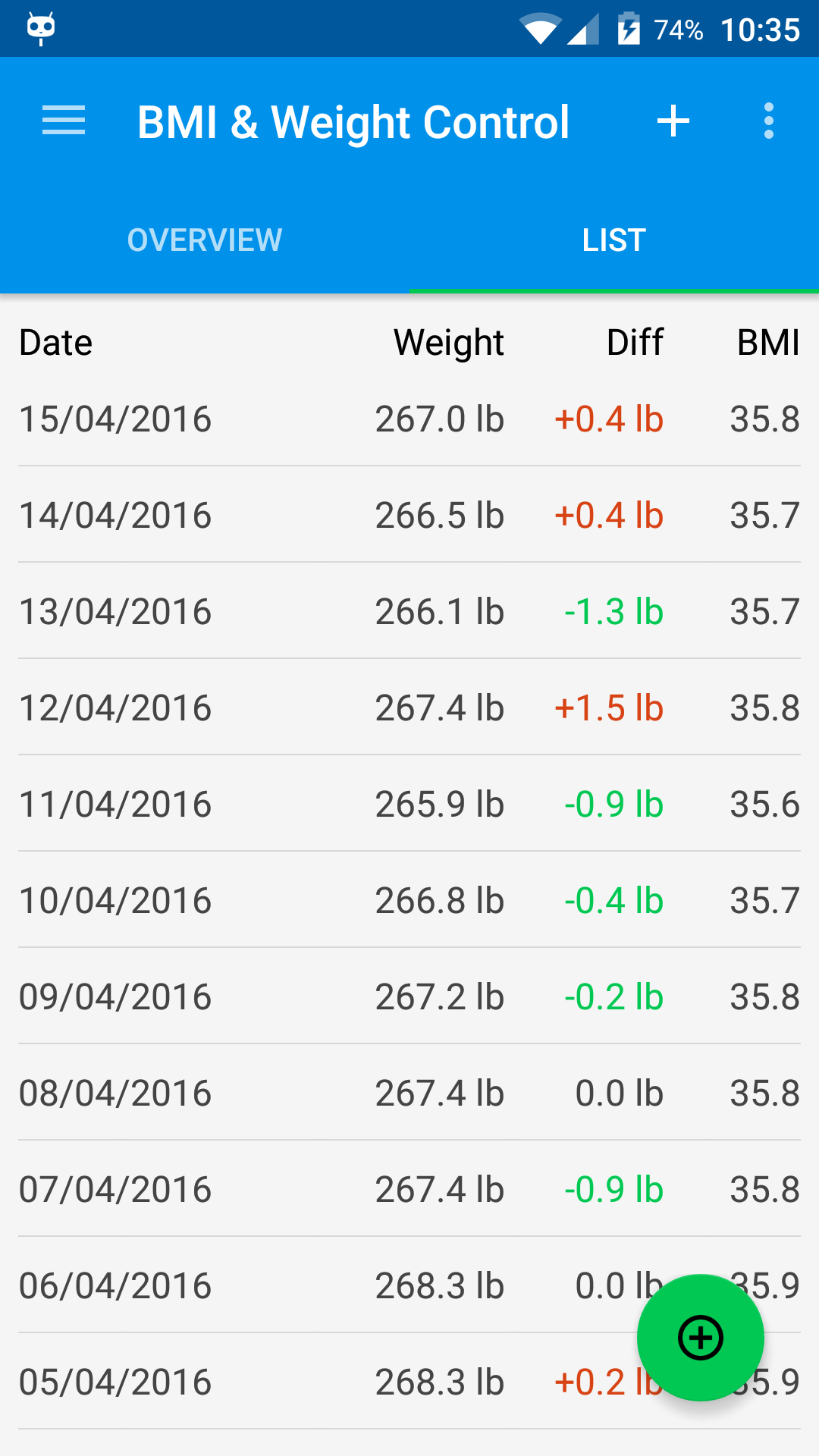View the 12/04/2016 entry
Screen dimensions: 819x1456
[x=303, y=708]
